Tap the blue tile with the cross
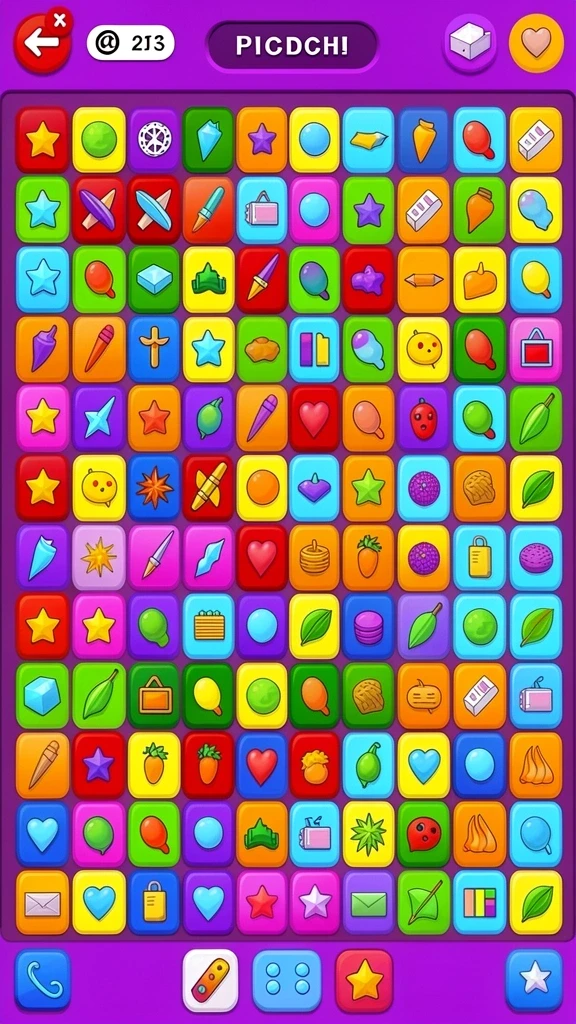This screenshot has width=576, height=1024. [x=154, y=349]
